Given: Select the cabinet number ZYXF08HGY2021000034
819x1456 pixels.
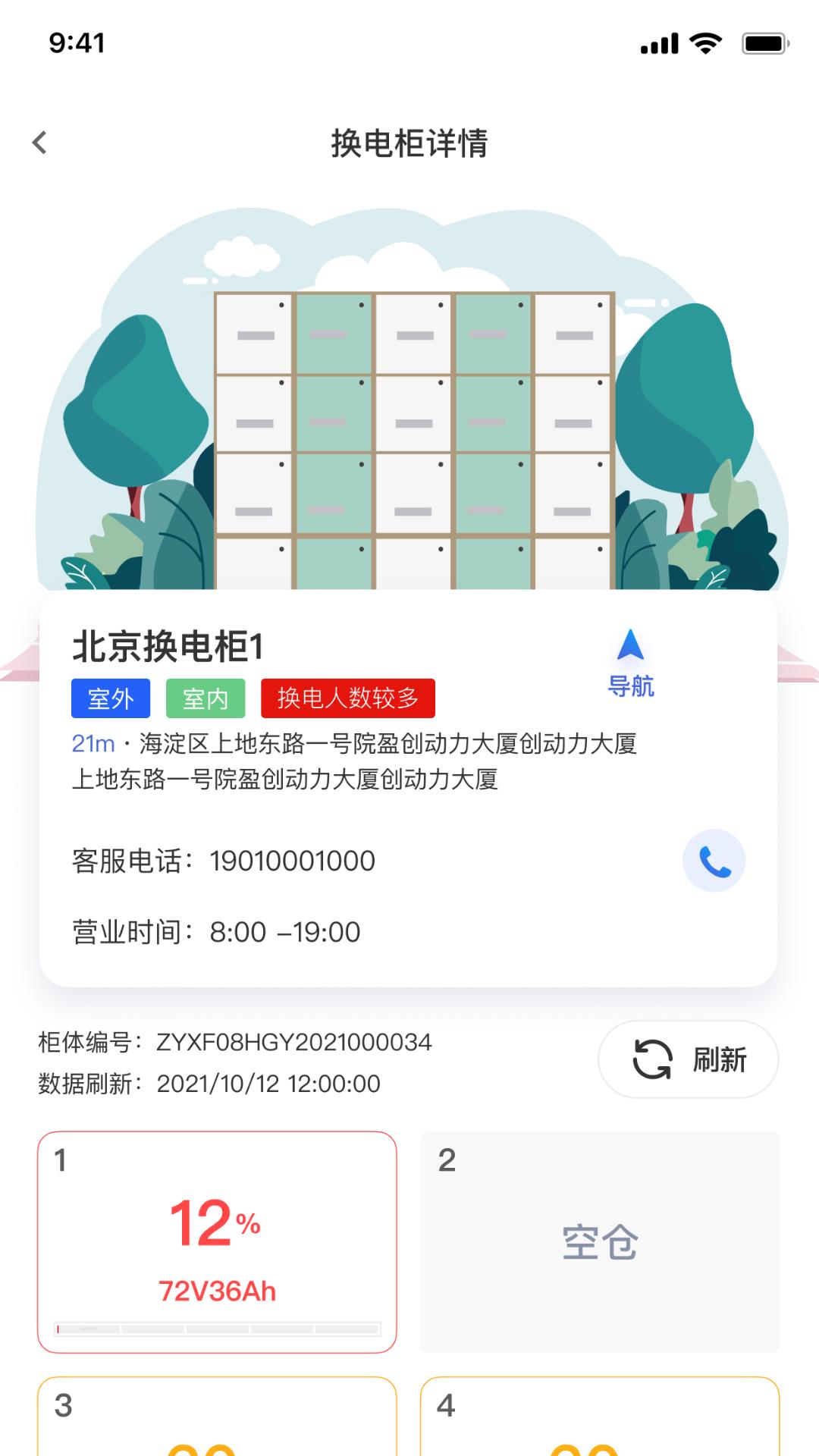Looking at the screenshot, I should pos(294,1042).
